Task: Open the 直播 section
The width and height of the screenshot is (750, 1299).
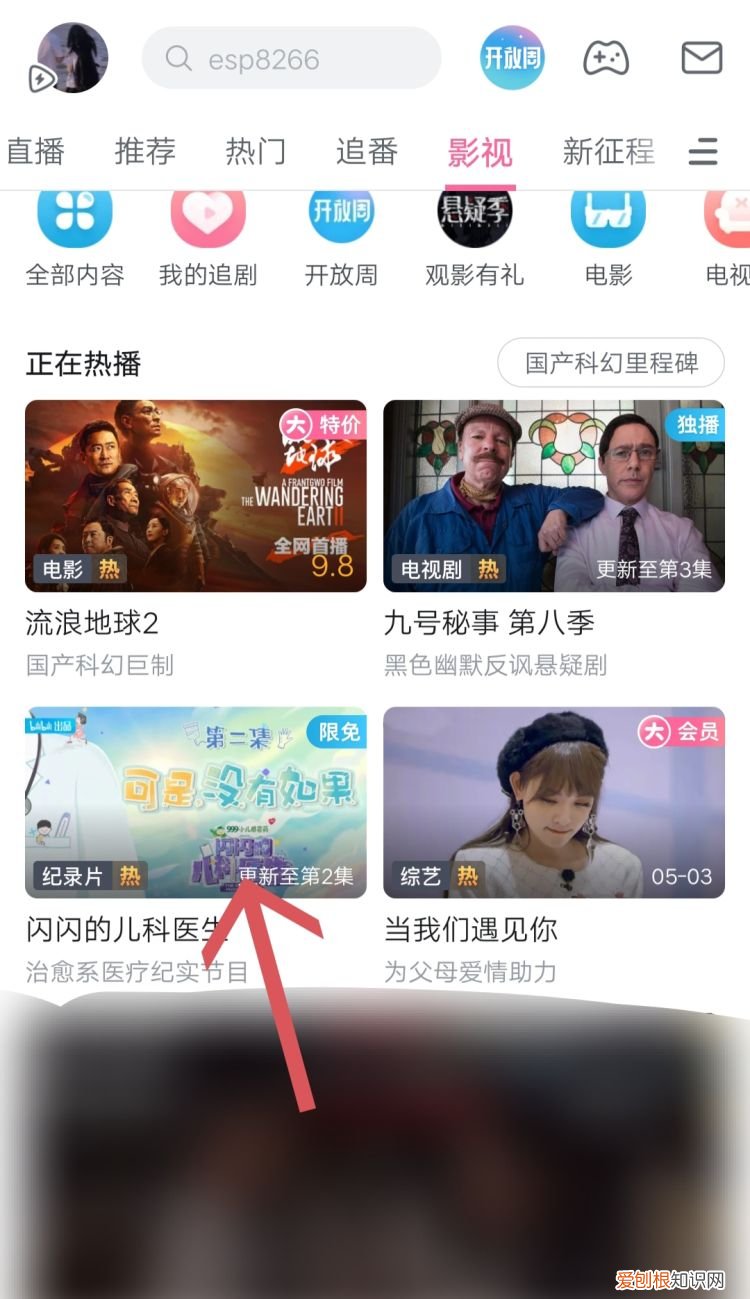Action: [37, 151]
